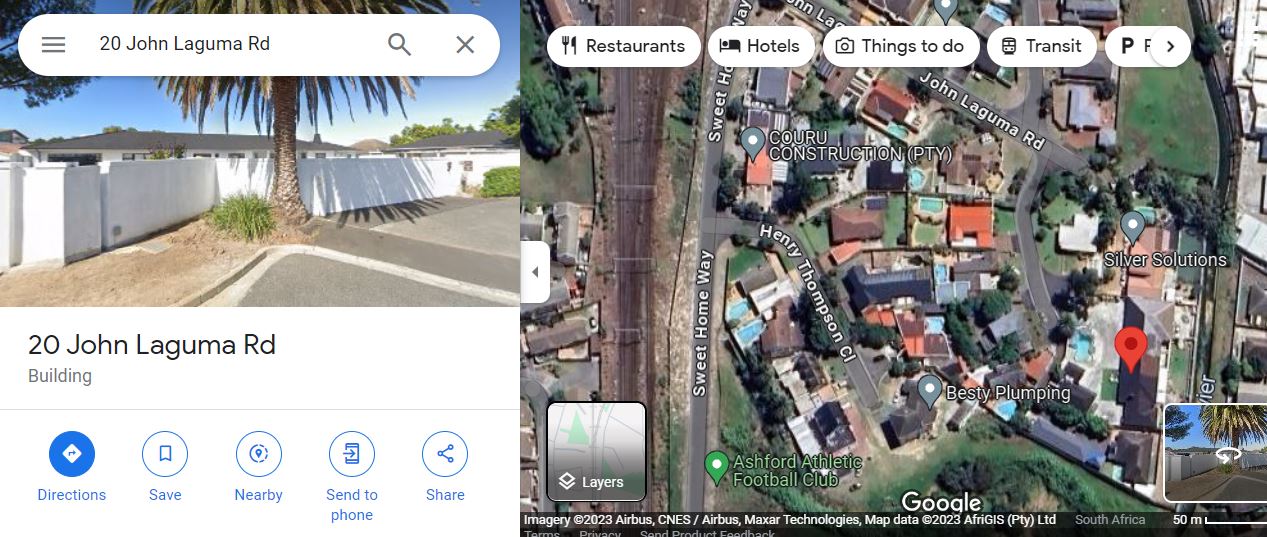This screenshot has height=537, width=1267.
Task: Select the Transit chip
Action: (1041, 46)
